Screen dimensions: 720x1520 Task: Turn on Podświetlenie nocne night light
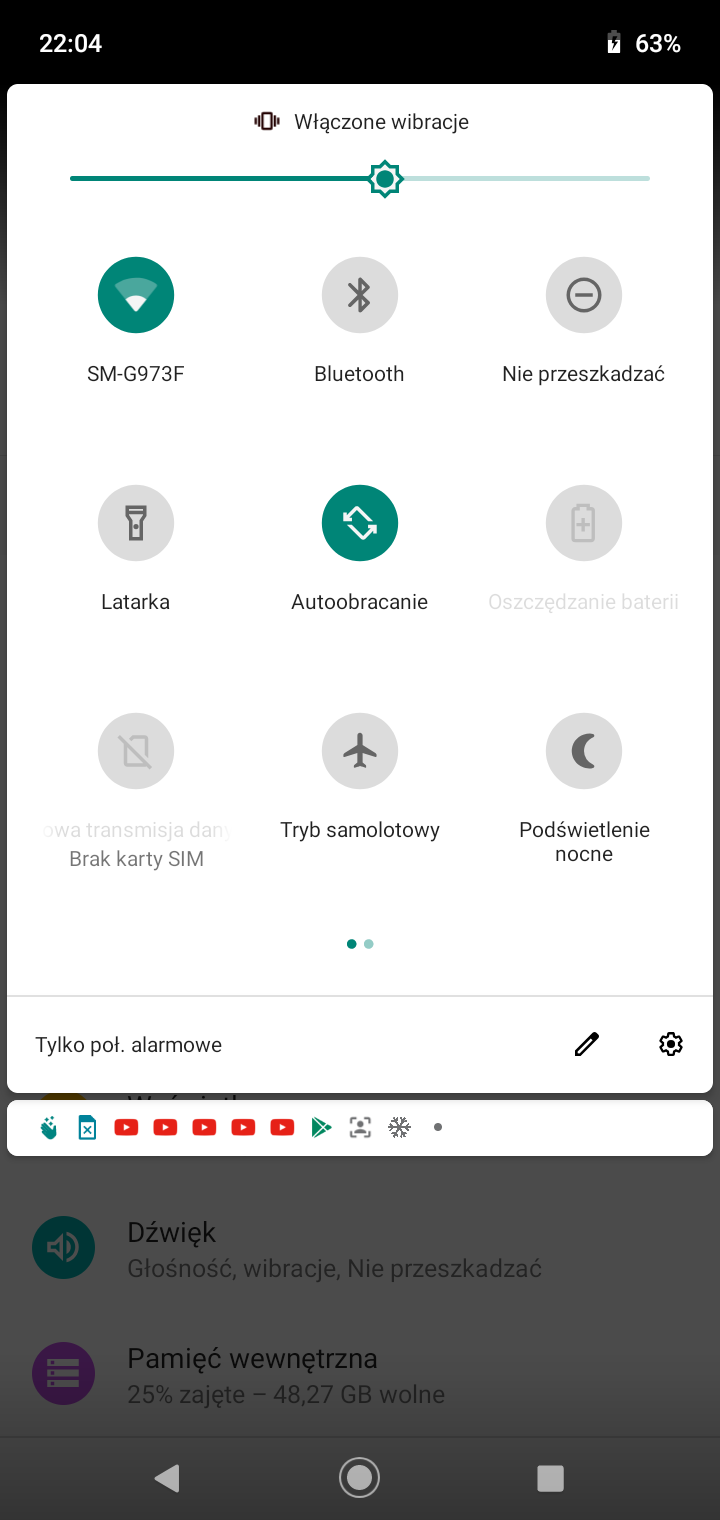click(584, 751)
